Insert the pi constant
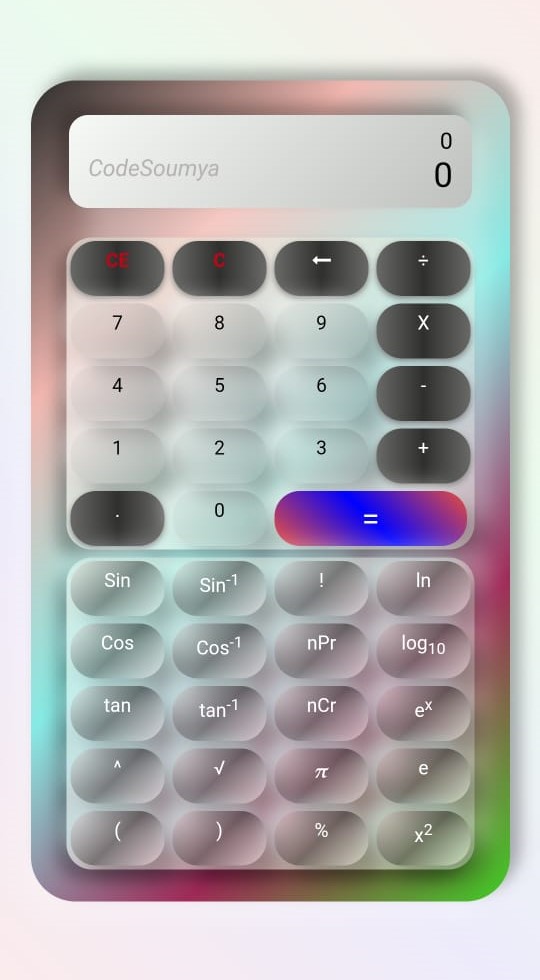 (x=321, y=776)
